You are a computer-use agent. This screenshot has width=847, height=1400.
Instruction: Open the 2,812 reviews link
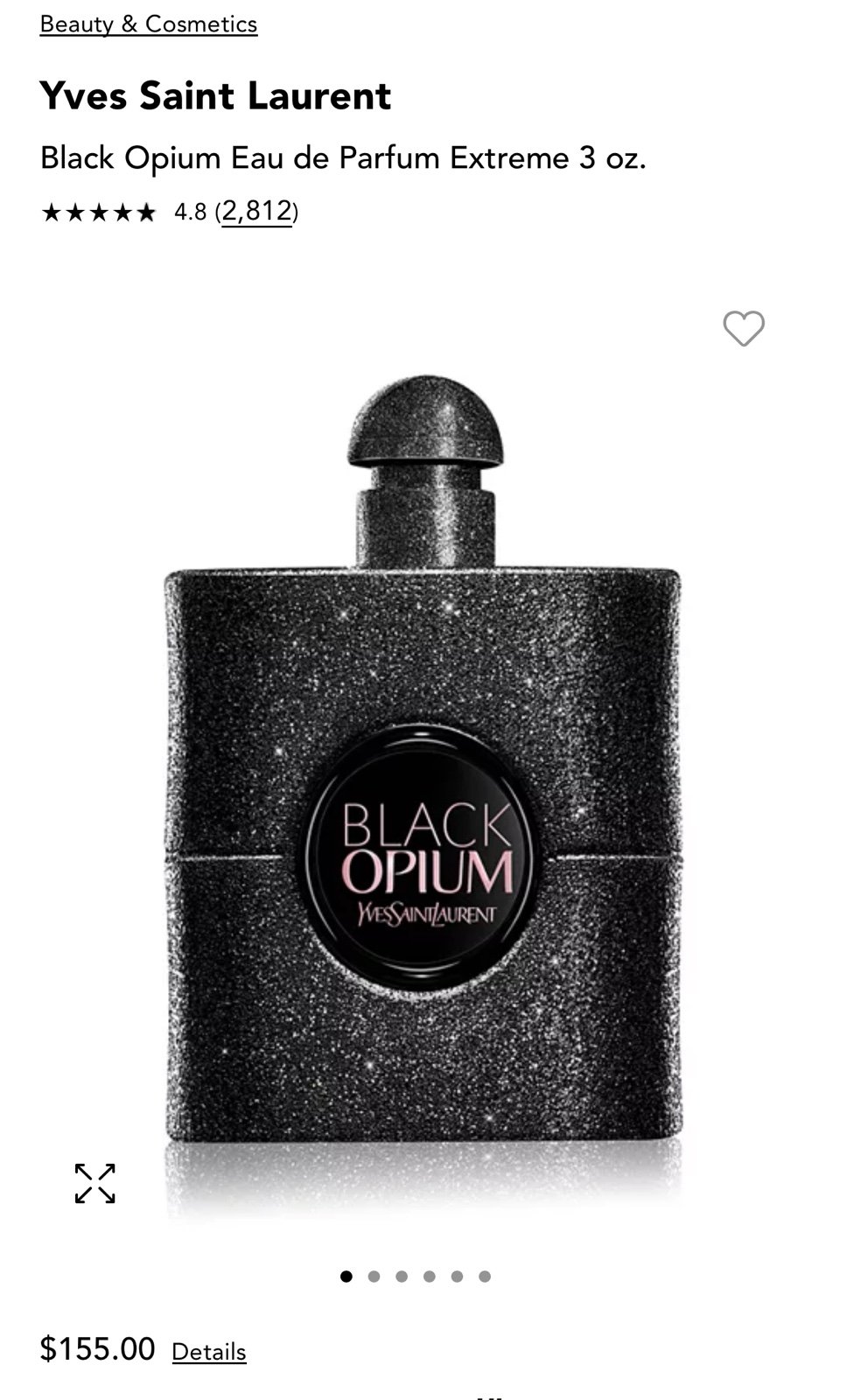(x=256, y=211)
